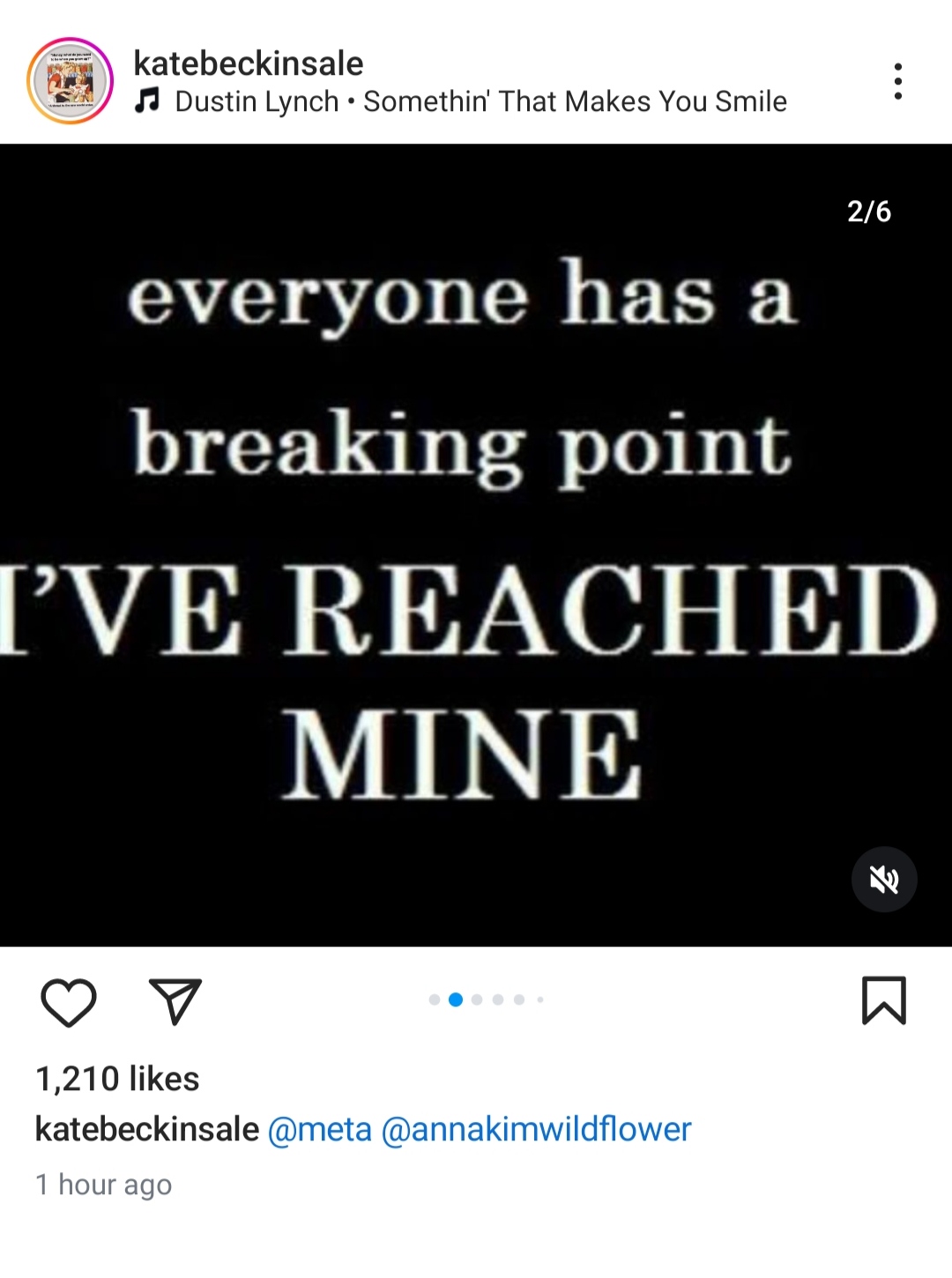Share the post via paper plane icon
The width and height of the screenshot is (952, 1278).
175,1001
